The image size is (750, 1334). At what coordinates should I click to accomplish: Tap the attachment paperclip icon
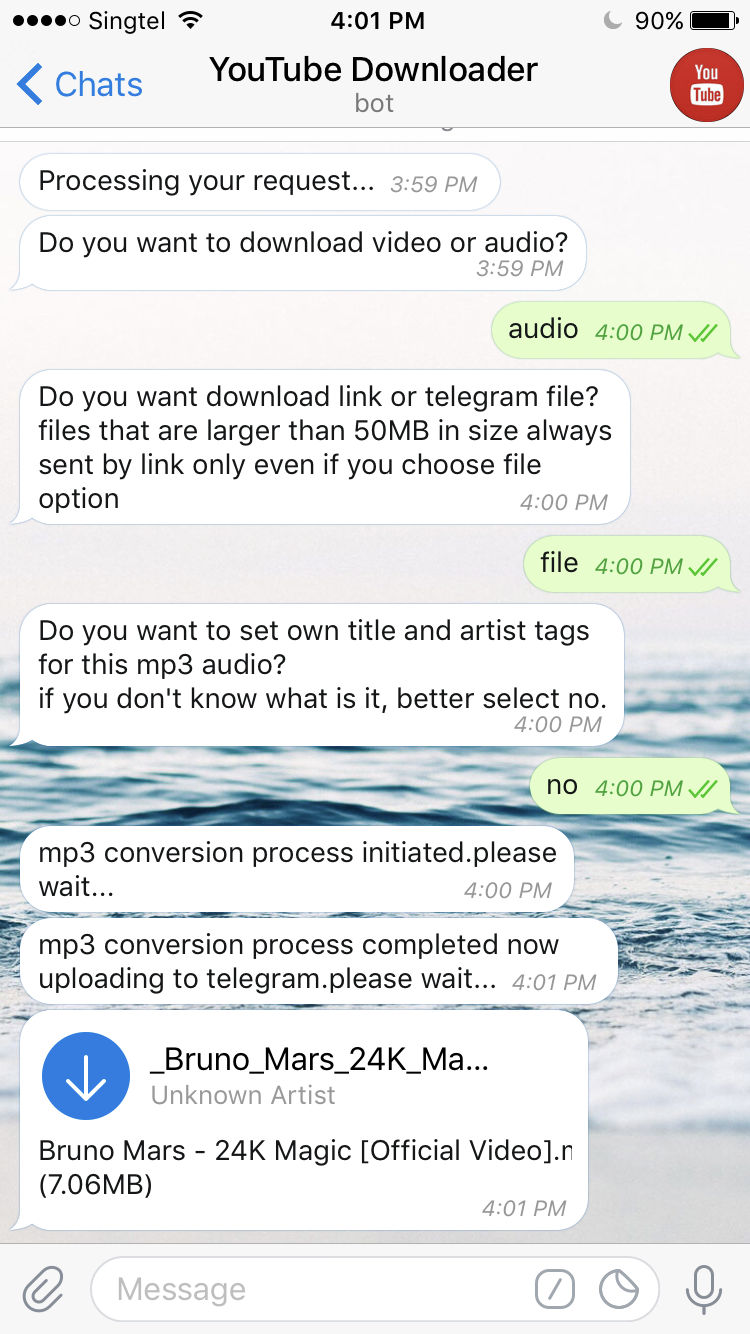point(43,1289)
